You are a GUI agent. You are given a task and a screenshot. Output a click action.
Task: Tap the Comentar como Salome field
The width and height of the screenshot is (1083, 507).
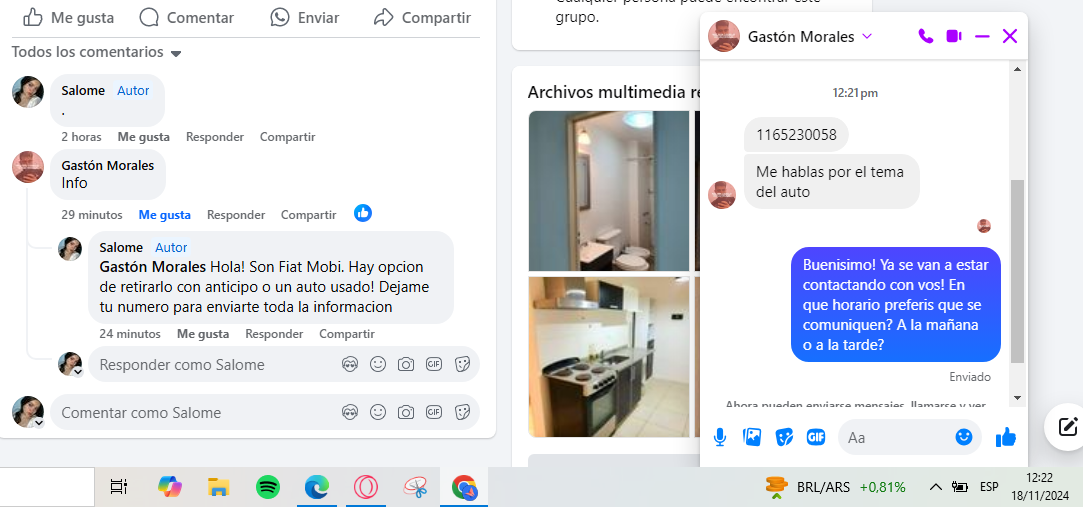(190, 412)
